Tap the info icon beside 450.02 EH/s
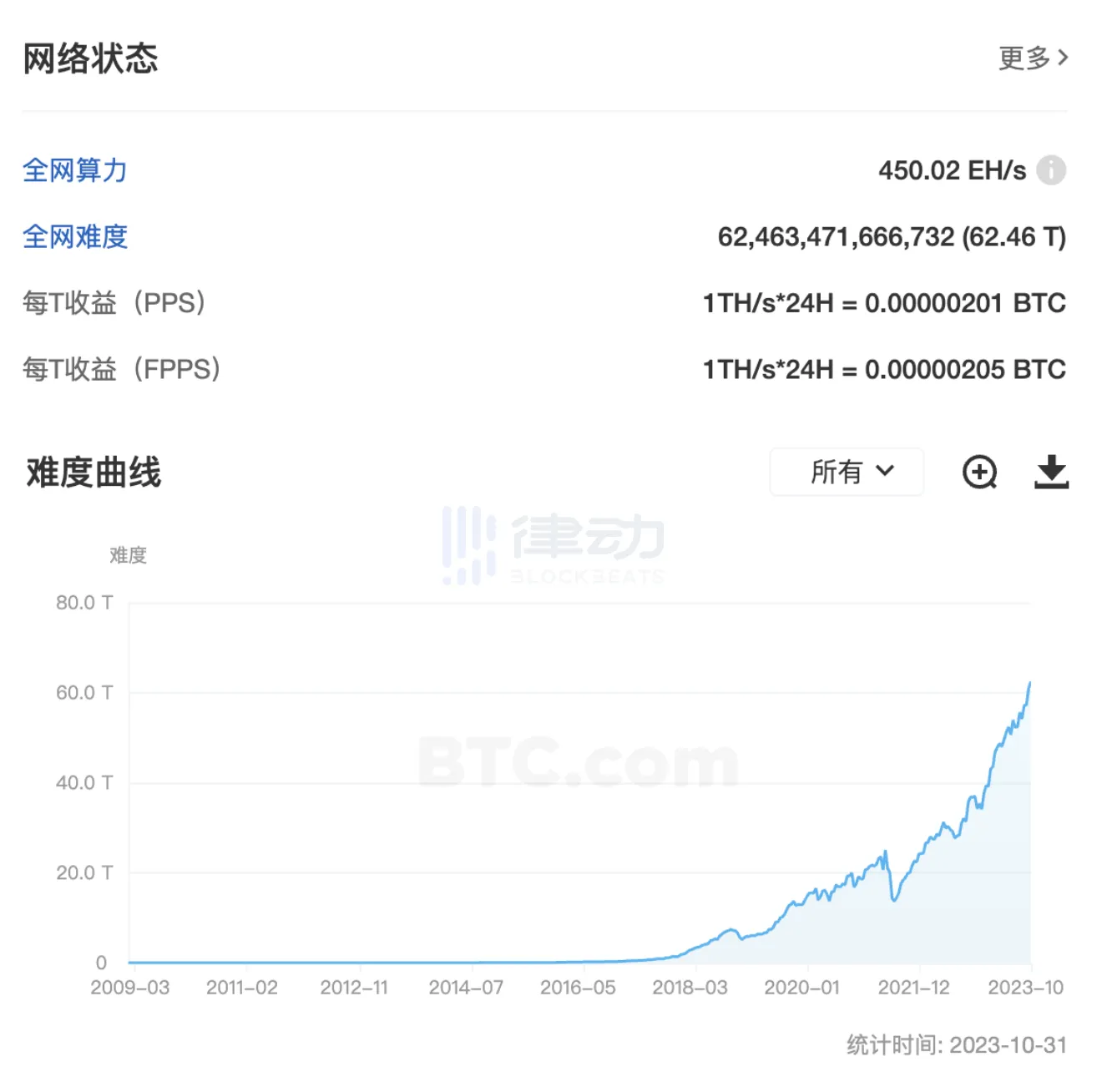The height and width of the screenshot is (1092, 1107). 1050,170
